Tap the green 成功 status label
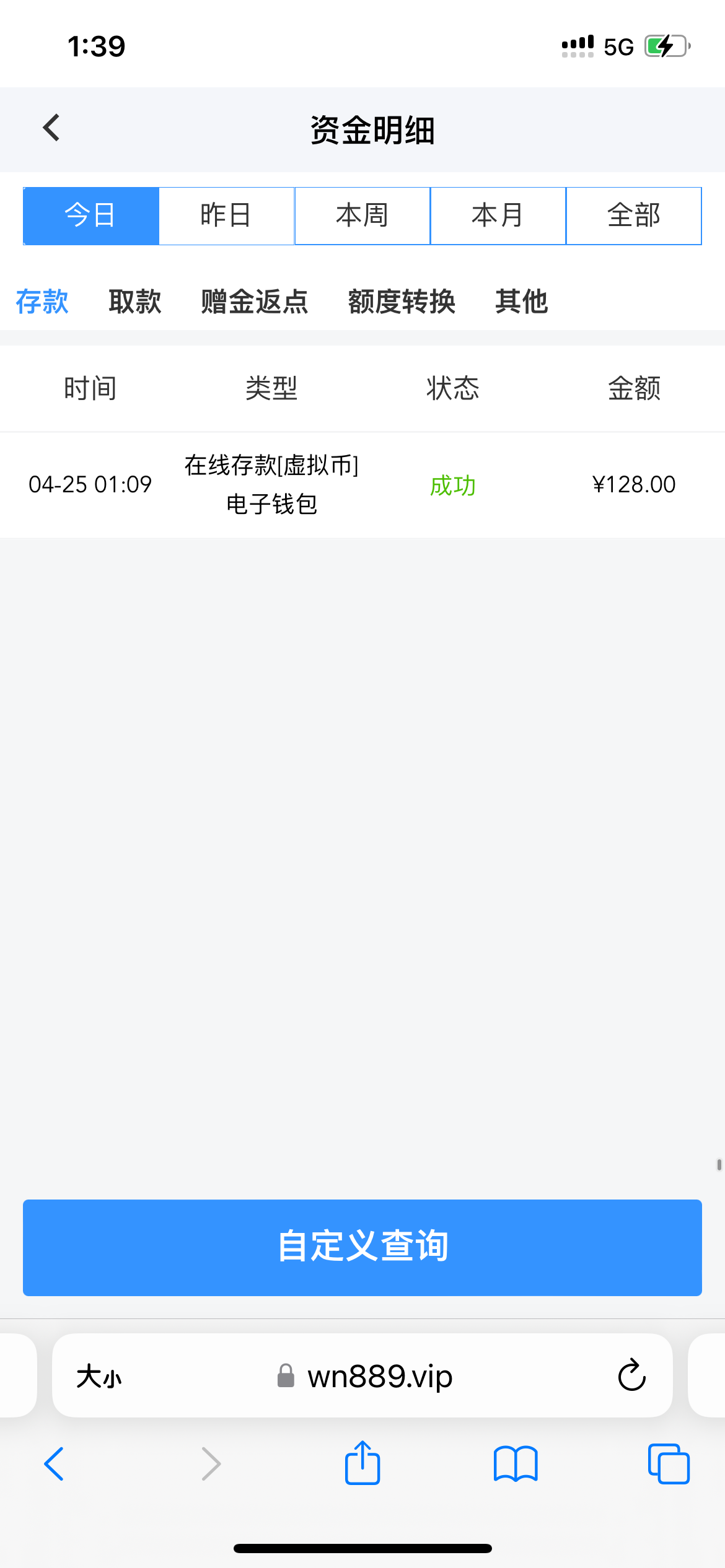Viewport: 725px width, 1568px height. [453, 486]
